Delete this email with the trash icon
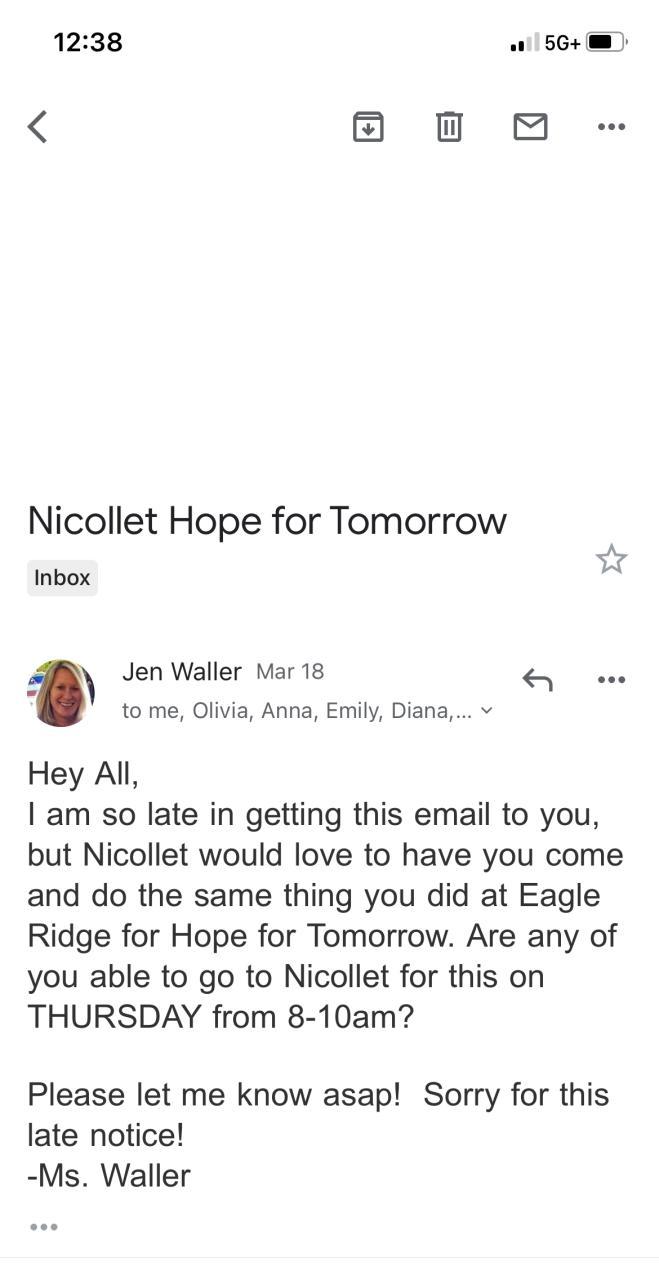 pos(449,127)
